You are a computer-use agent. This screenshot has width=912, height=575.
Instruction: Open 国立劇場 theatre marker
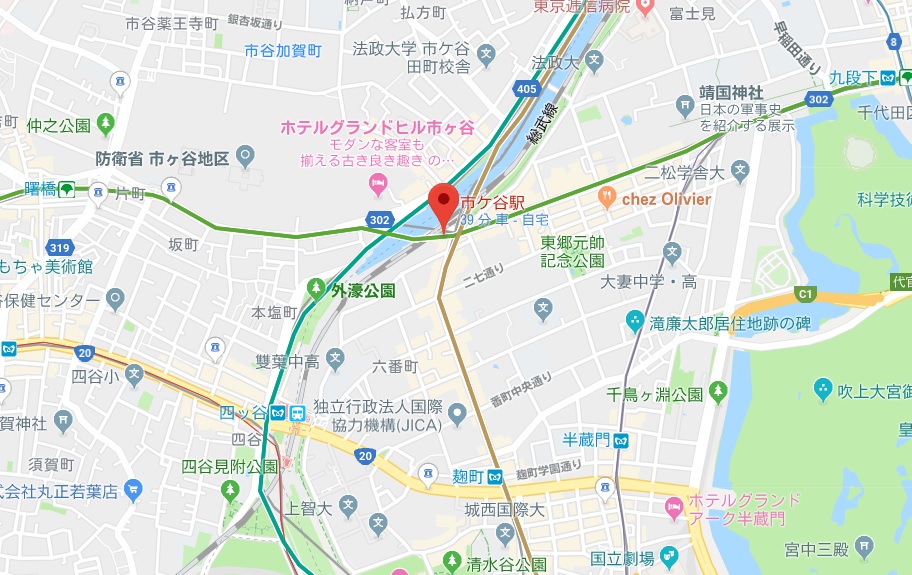click(667, 555)
